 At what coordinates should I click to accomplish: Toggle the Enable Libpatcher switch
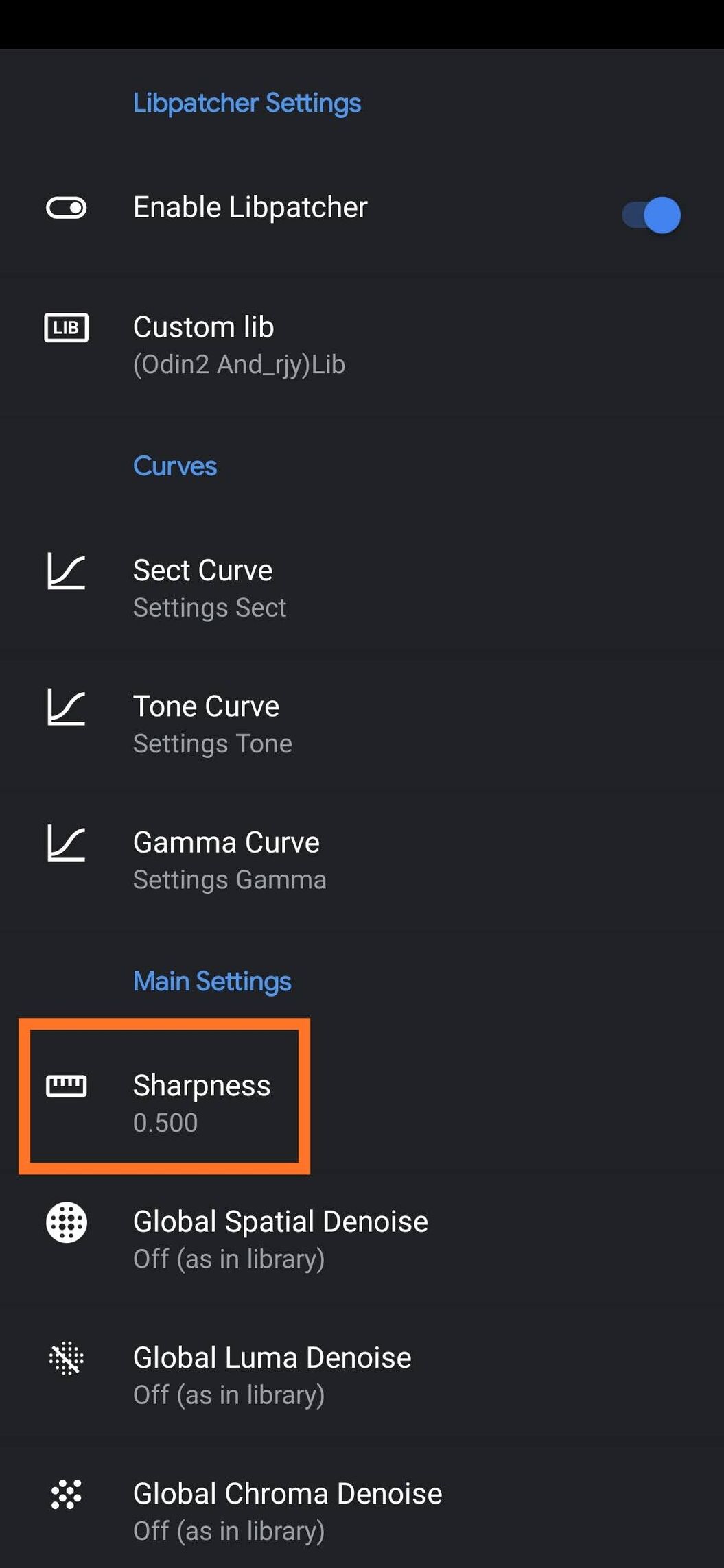[651, 215]
